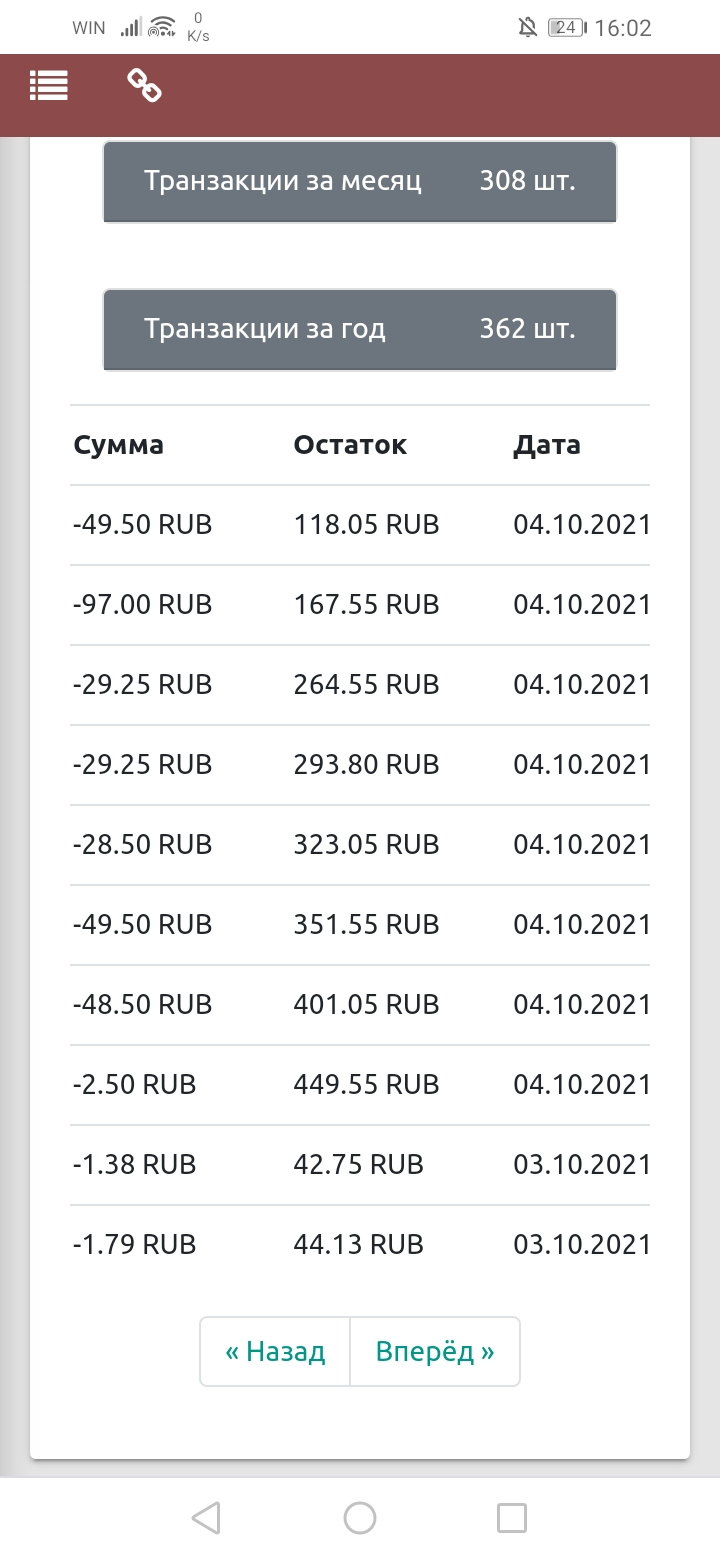Viewport: 720px width, 1560px height.
Task: Tap the system back button
Action: 206,1518
